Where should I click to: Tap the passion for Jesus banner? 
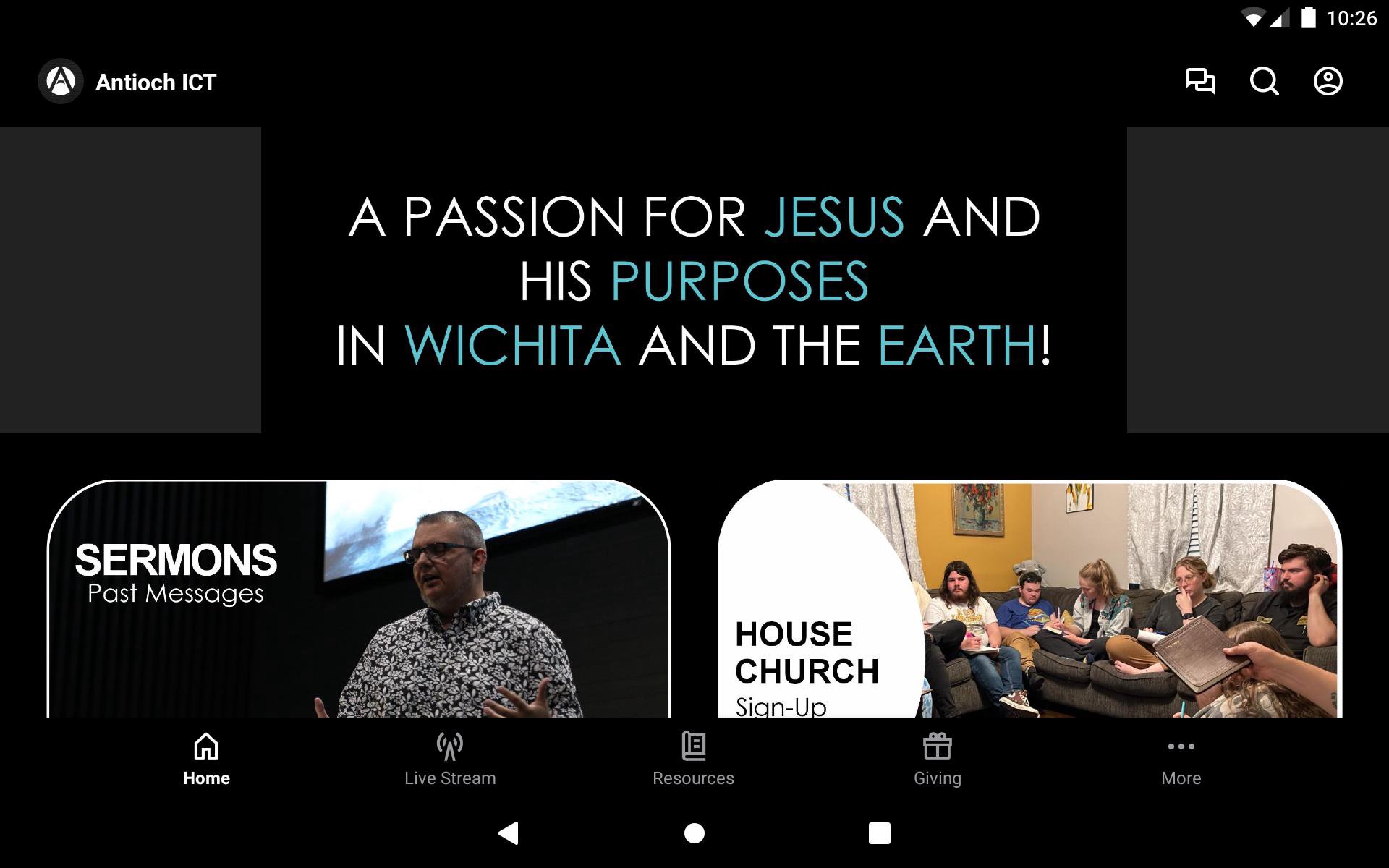click(694, 281)
